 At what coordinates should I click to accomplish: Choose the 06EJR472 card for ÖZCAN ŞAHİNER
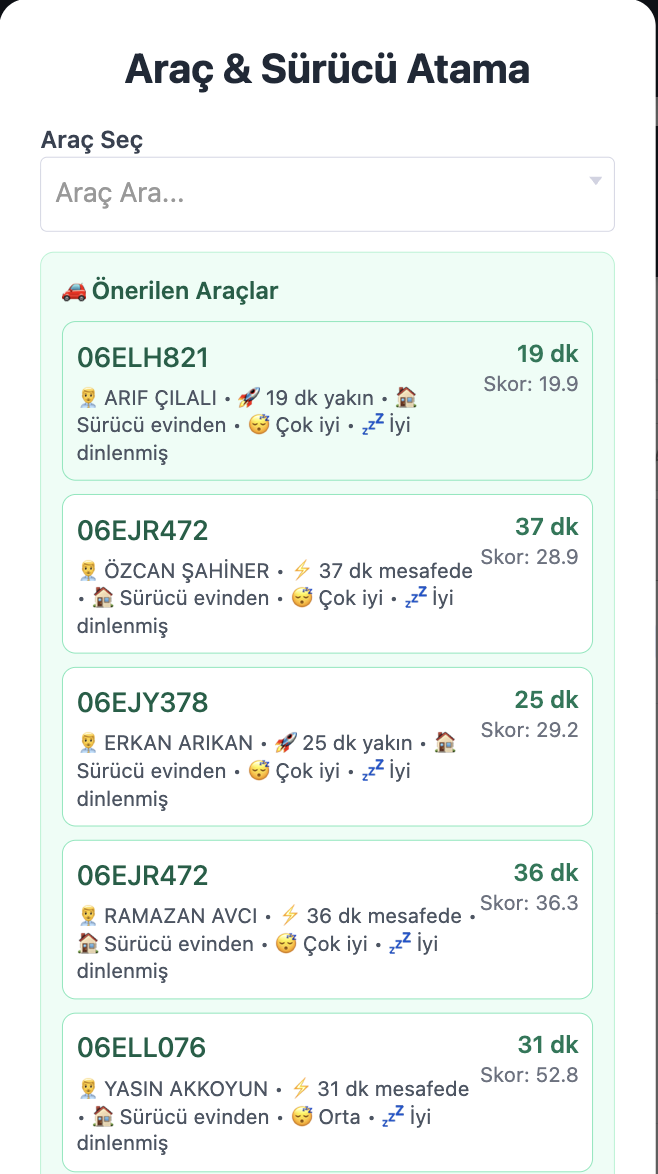(327, 574)
